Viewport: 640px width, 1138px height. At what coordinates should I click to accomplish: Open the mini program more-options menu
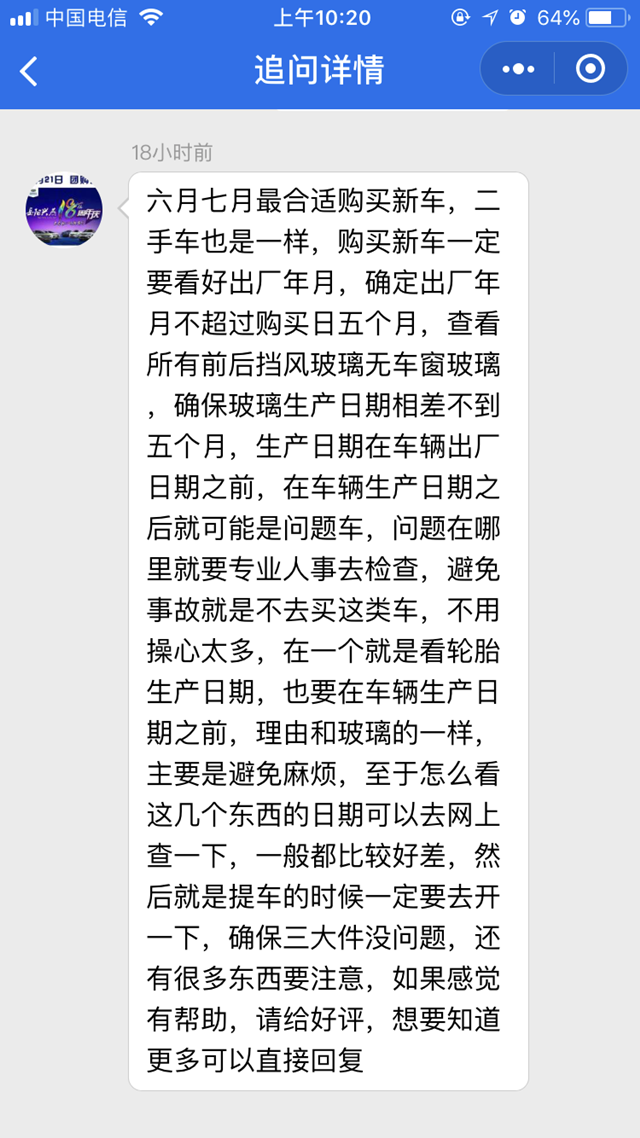(x=518, y=69)
